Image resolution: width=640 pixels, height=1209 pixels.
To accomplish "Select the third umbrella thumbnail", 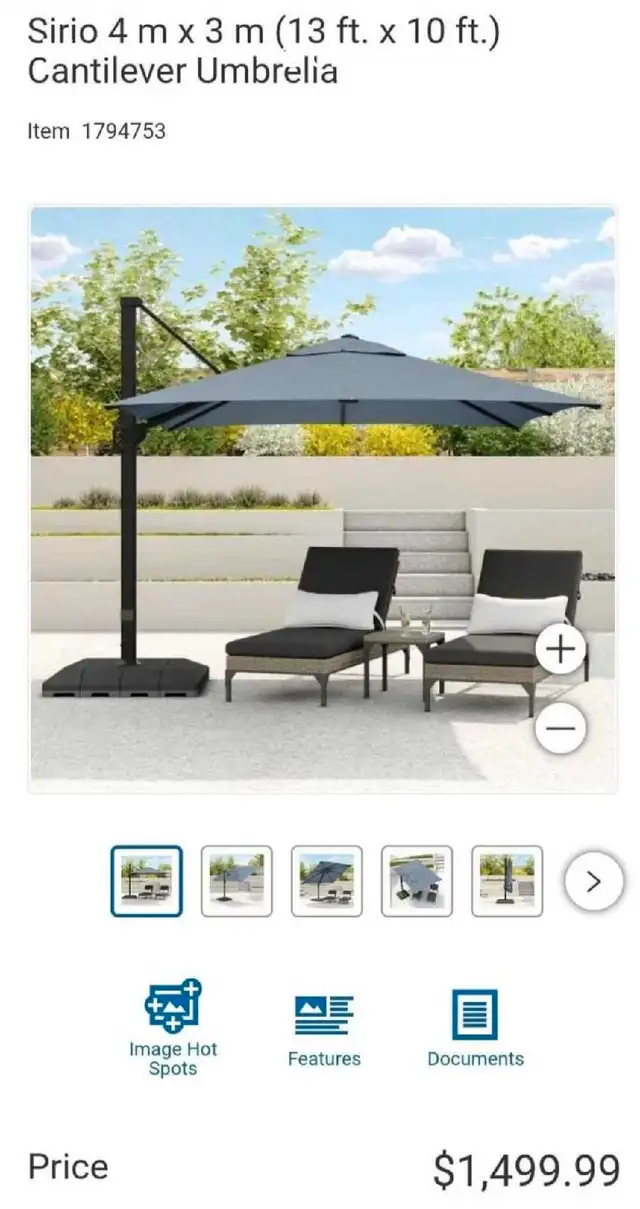I will pos(327,881).
